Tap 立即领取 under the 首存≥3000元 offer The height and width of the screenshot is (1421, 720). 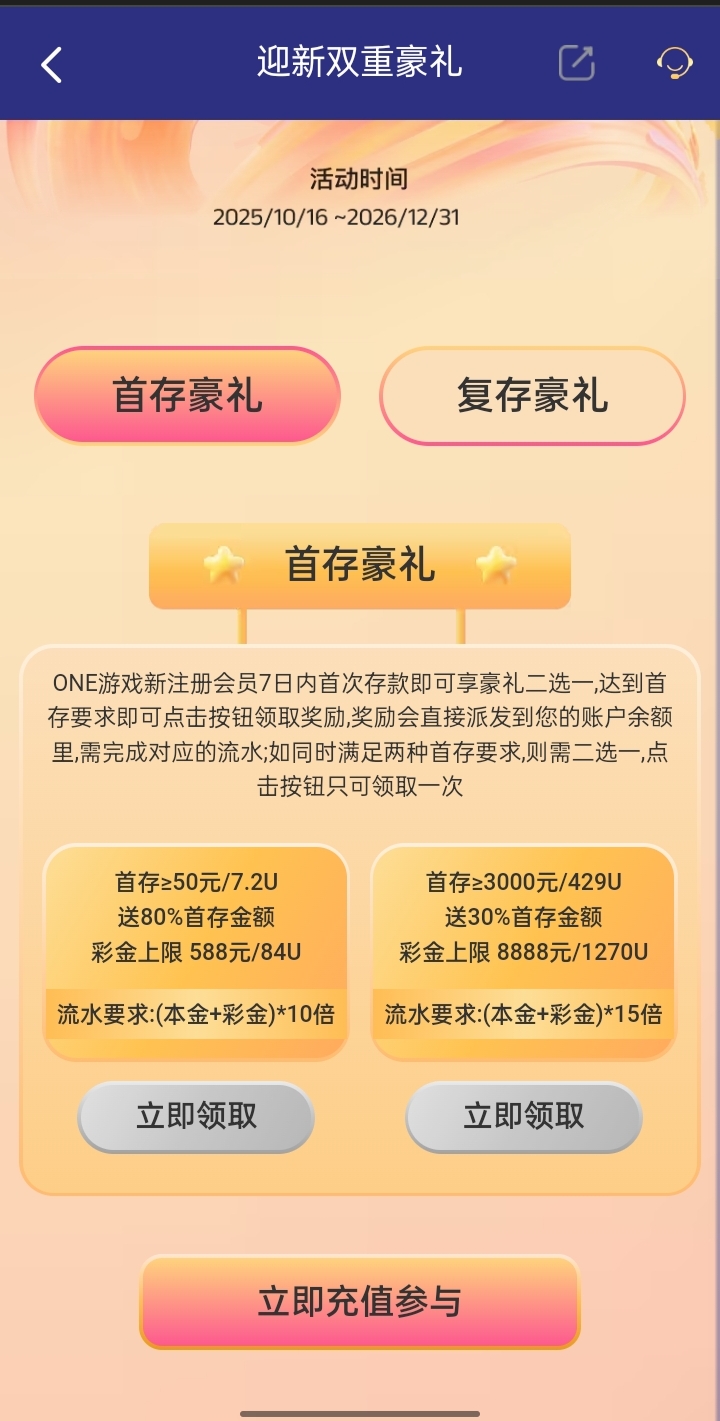[x=523, y=1116]
